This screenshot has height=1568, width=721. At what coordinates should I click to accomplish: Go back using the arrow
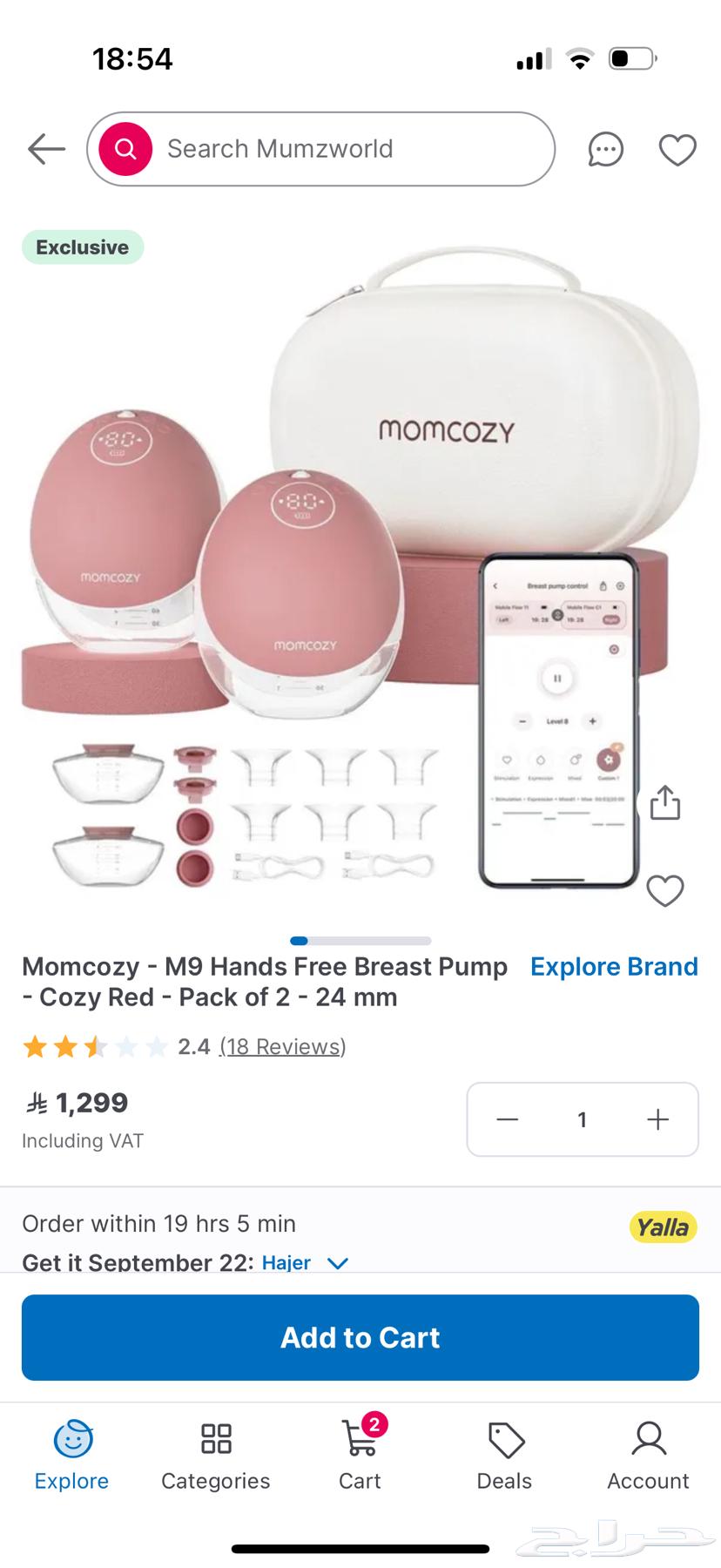click(x=46, y=149)
